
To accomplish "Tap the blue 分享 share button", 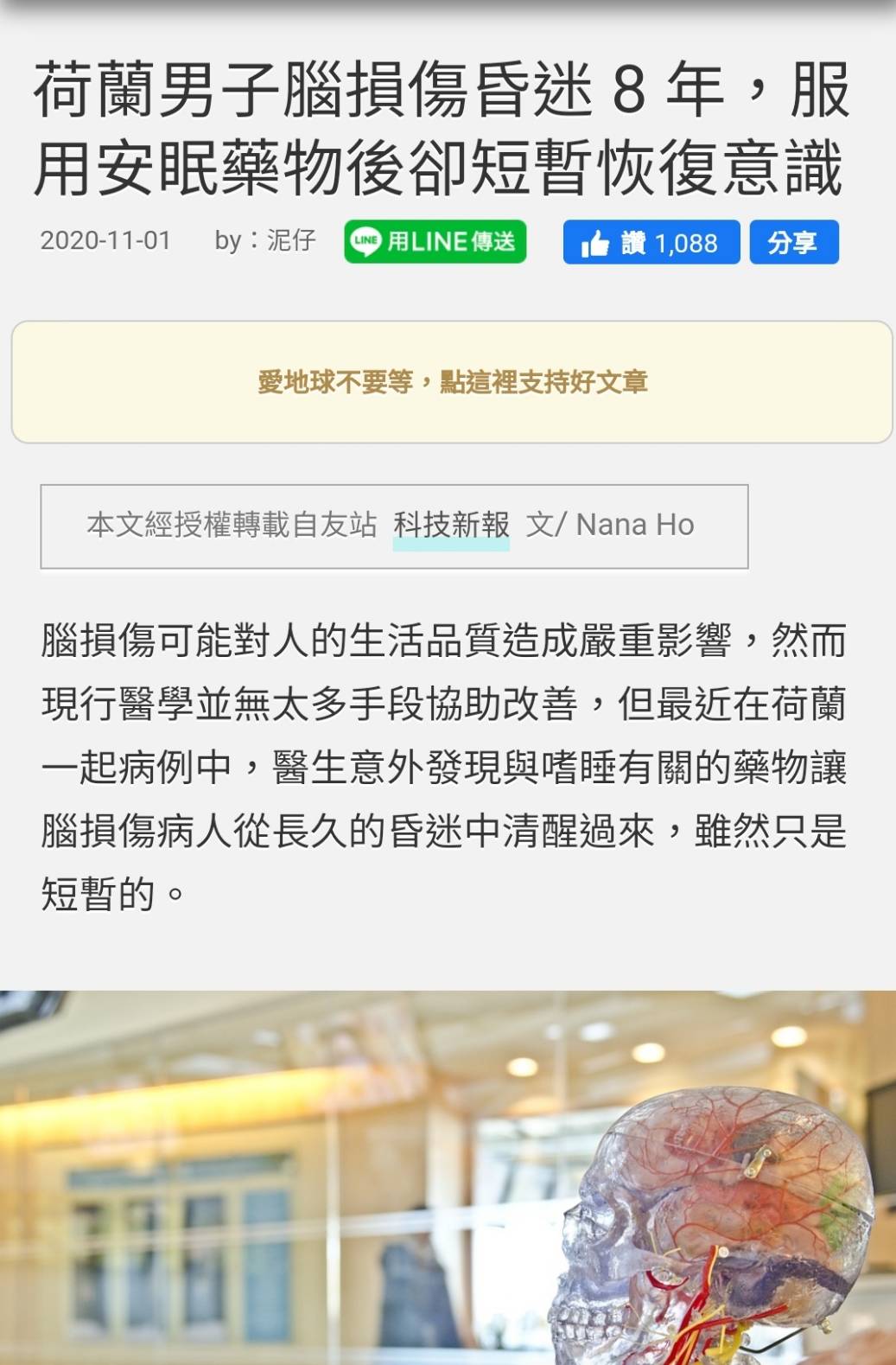I will point(793,242).
